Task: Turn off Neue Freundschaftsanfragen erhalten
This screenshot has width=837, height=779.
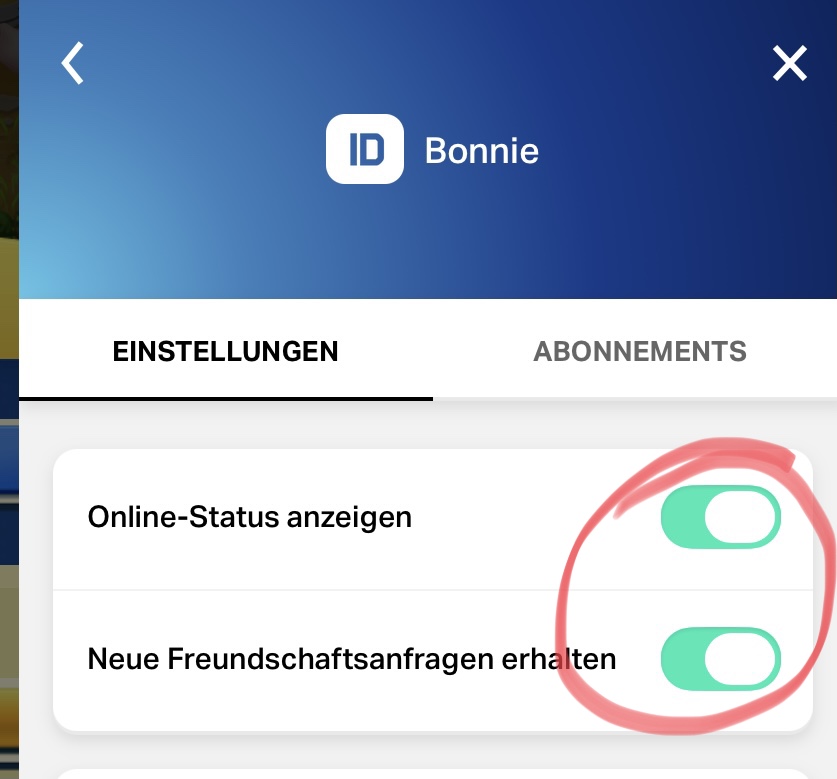Action: [x=720, y=660]
